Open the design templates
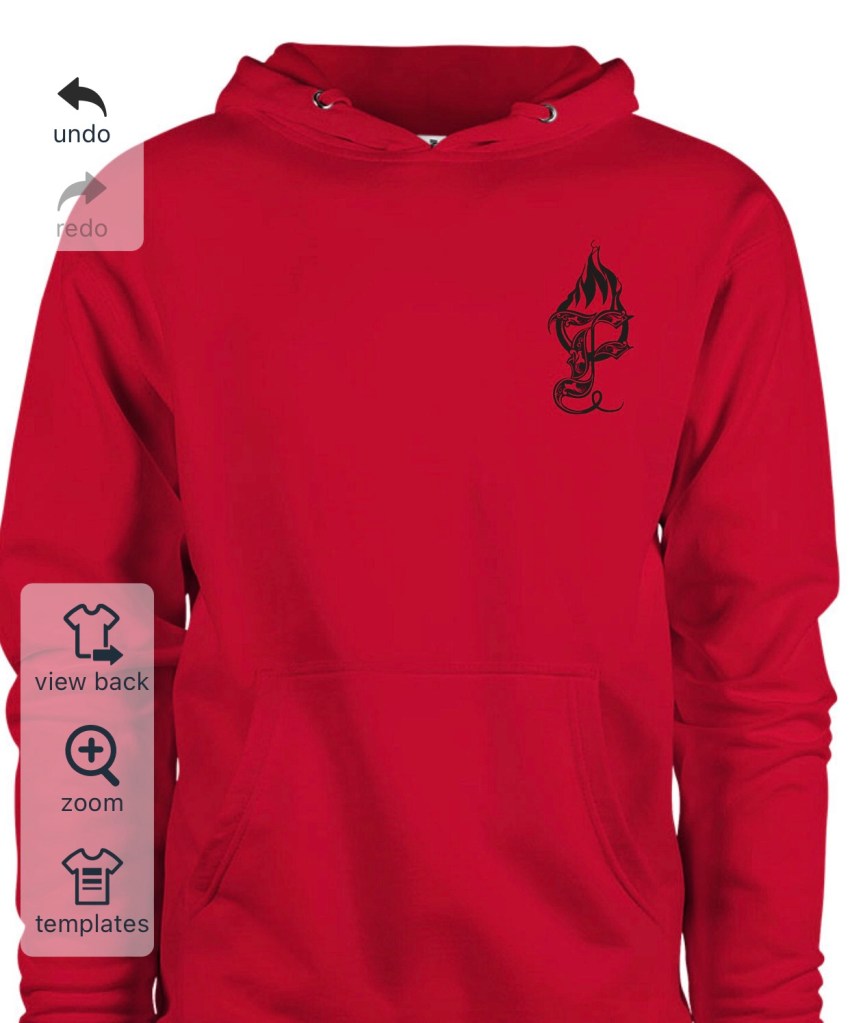Image resolution: width=850 pixels, height=1023 pixels. pos(92,889)
